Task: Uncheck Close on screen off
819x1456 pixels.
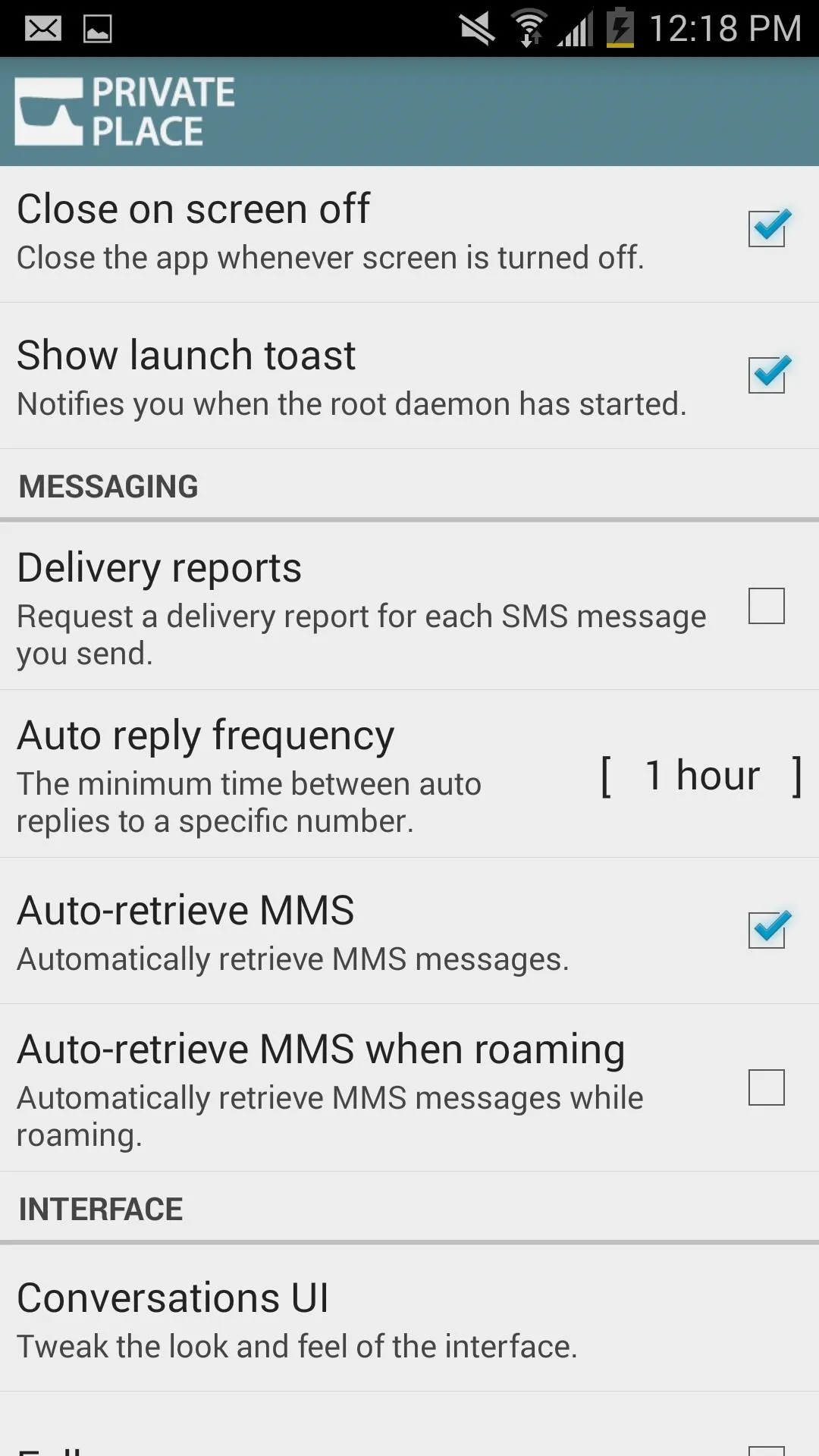Action: click(767, 228)
